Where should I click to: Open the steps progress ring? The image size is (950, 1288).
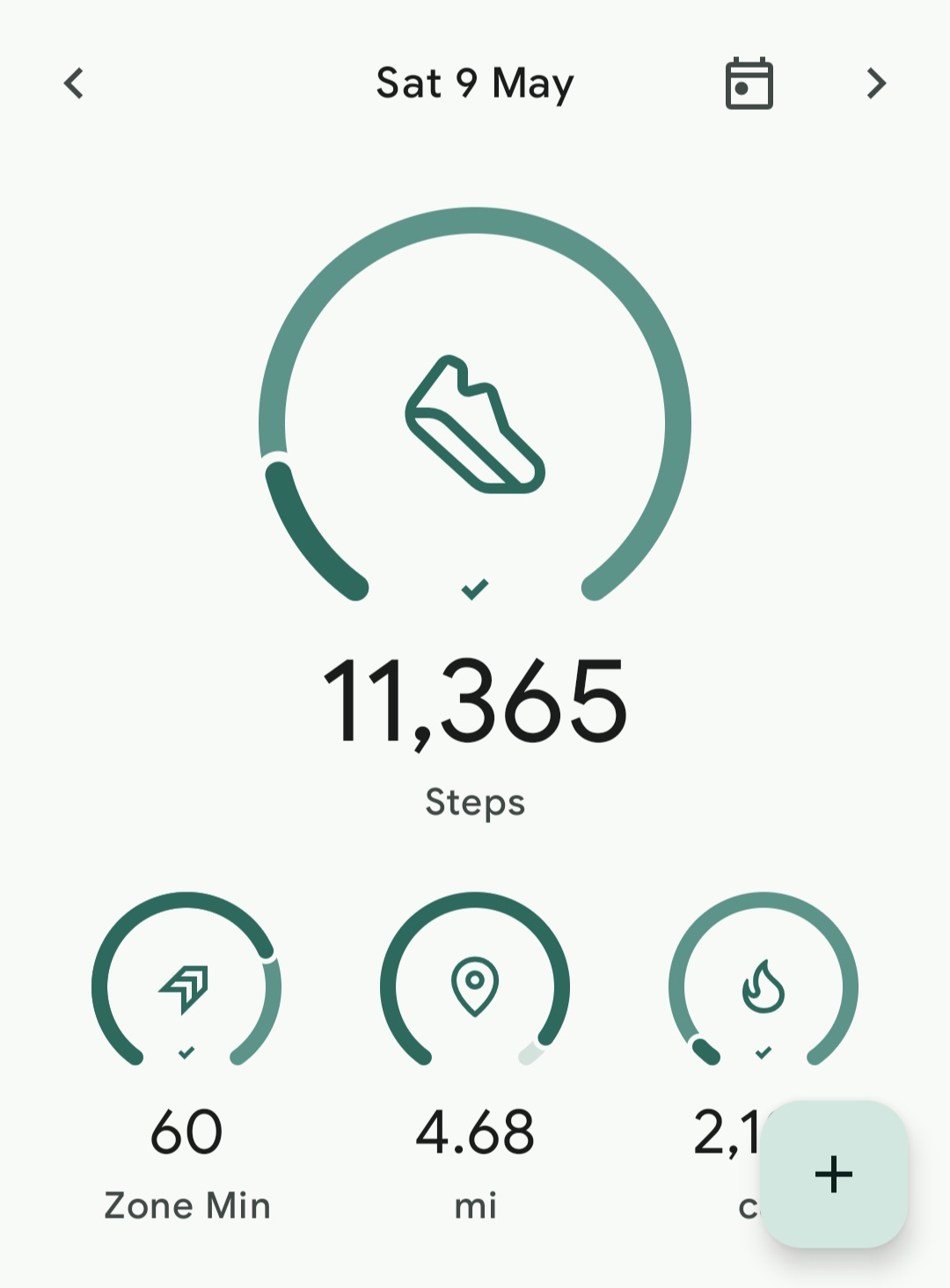click(x=475, y=405)
